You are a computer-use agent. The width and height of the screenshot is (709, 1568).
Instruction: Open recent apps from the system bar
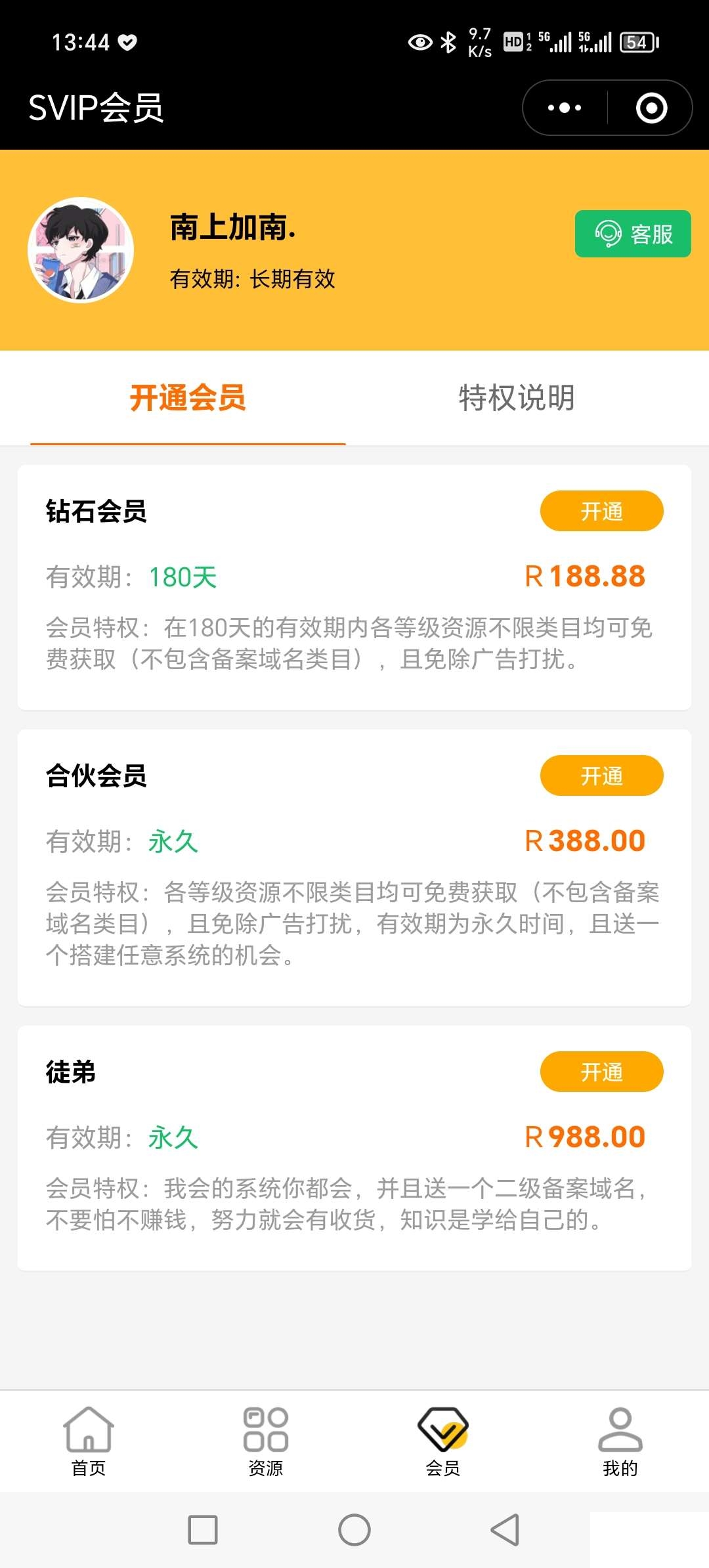(x=203, y=1530)
